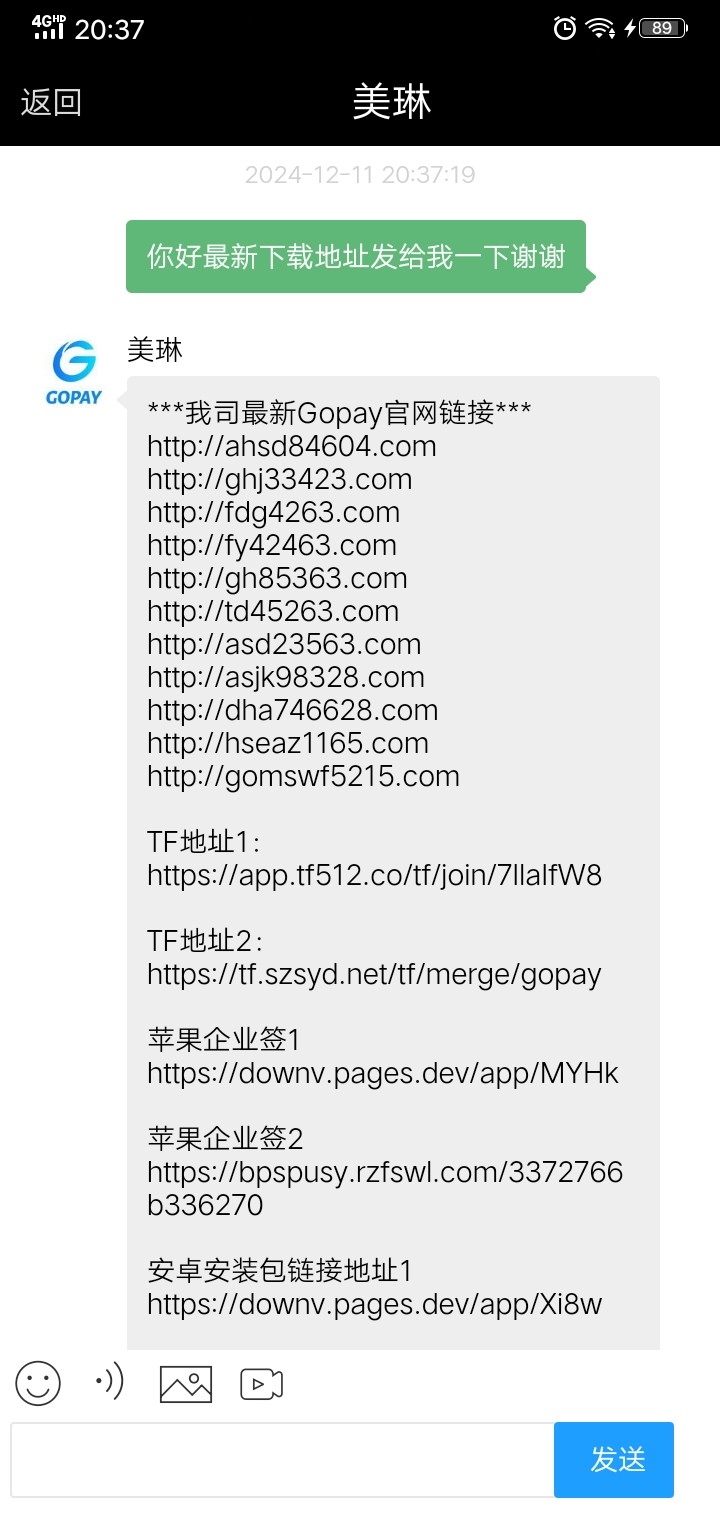
Task: Open the emoji picker
Action: [38, 1384]
